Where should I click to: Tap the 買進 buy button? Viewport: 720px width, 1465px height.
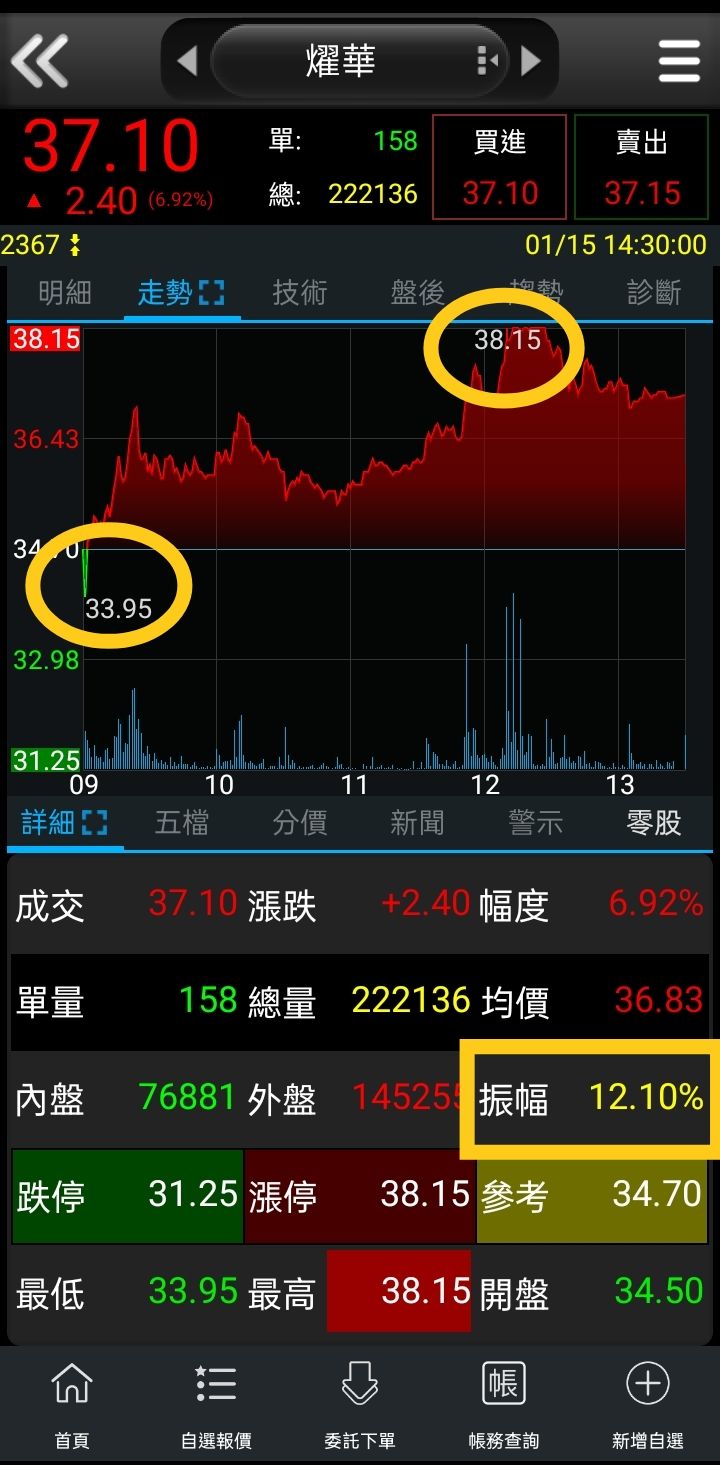point(499,167)
